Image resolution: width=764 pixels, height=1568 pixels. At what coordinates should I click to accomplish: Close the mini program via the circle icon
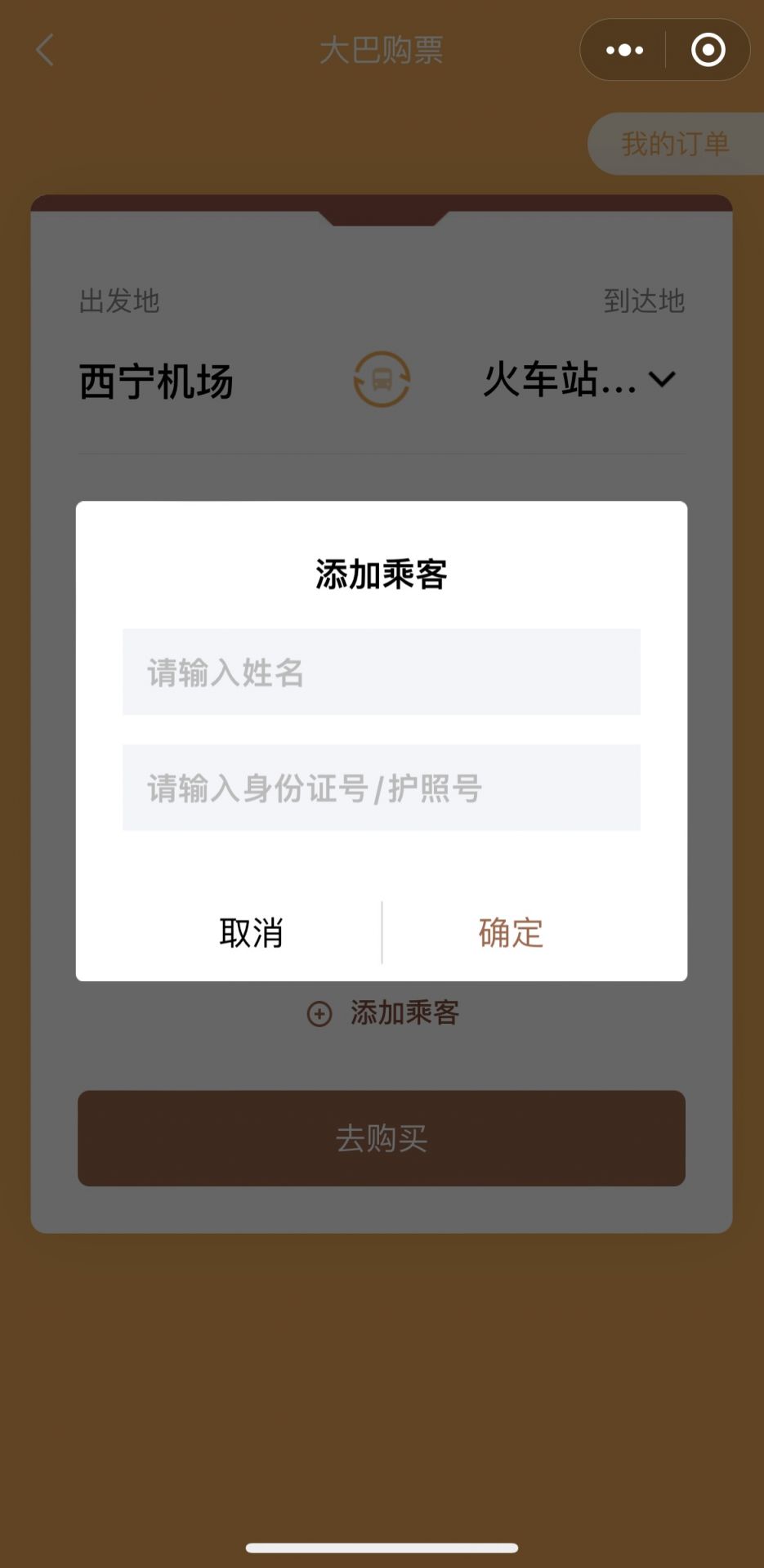pos(708,51)
